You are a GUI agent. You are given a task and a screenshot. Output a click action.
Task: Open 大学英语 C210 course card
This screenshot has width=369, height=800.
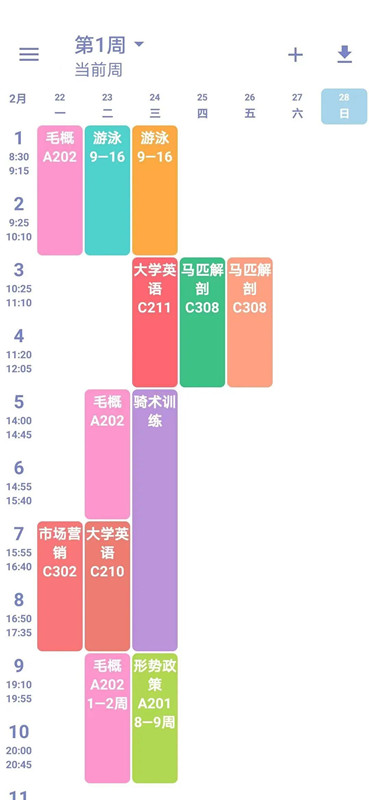pos(107,586)
